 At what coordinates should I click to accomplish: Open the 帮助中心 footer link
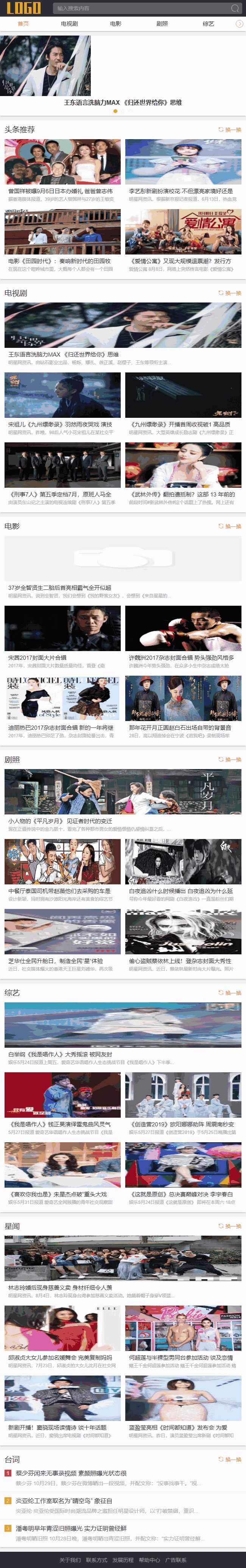149,1560
